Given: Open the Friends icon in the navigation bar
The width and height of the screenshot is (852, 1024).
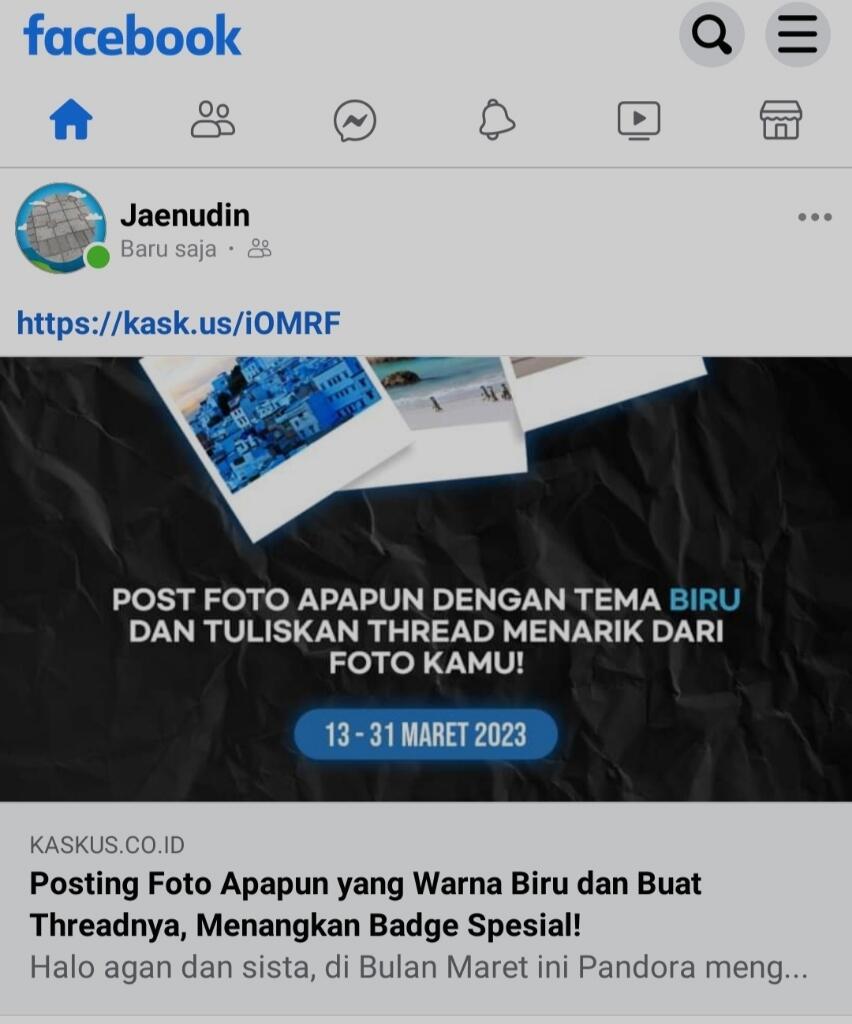Looking at the screenshot, I should click(212, 121).
